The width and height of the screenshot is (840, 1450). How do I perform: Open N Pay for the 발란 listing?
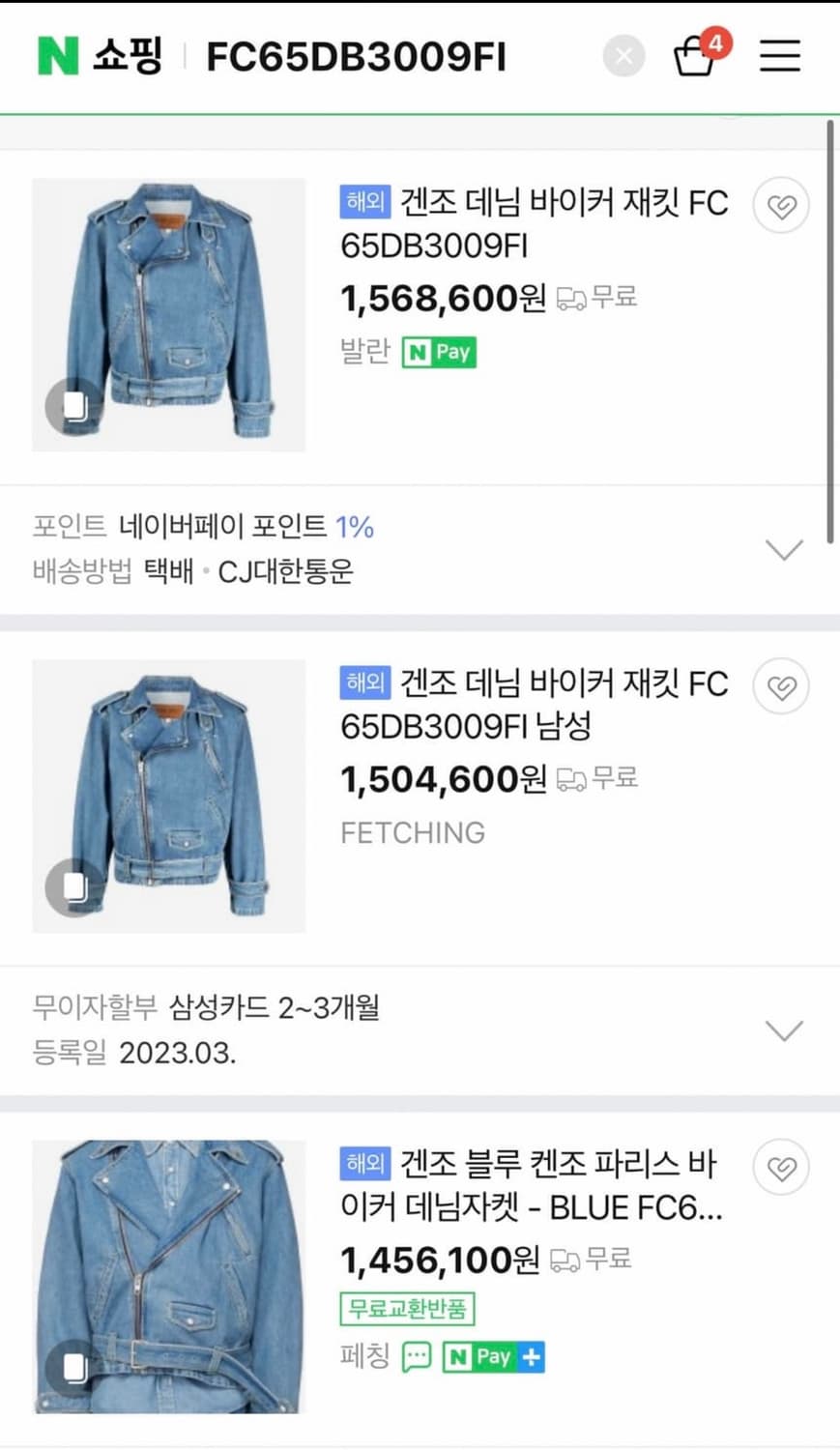[x=439, y=352]
